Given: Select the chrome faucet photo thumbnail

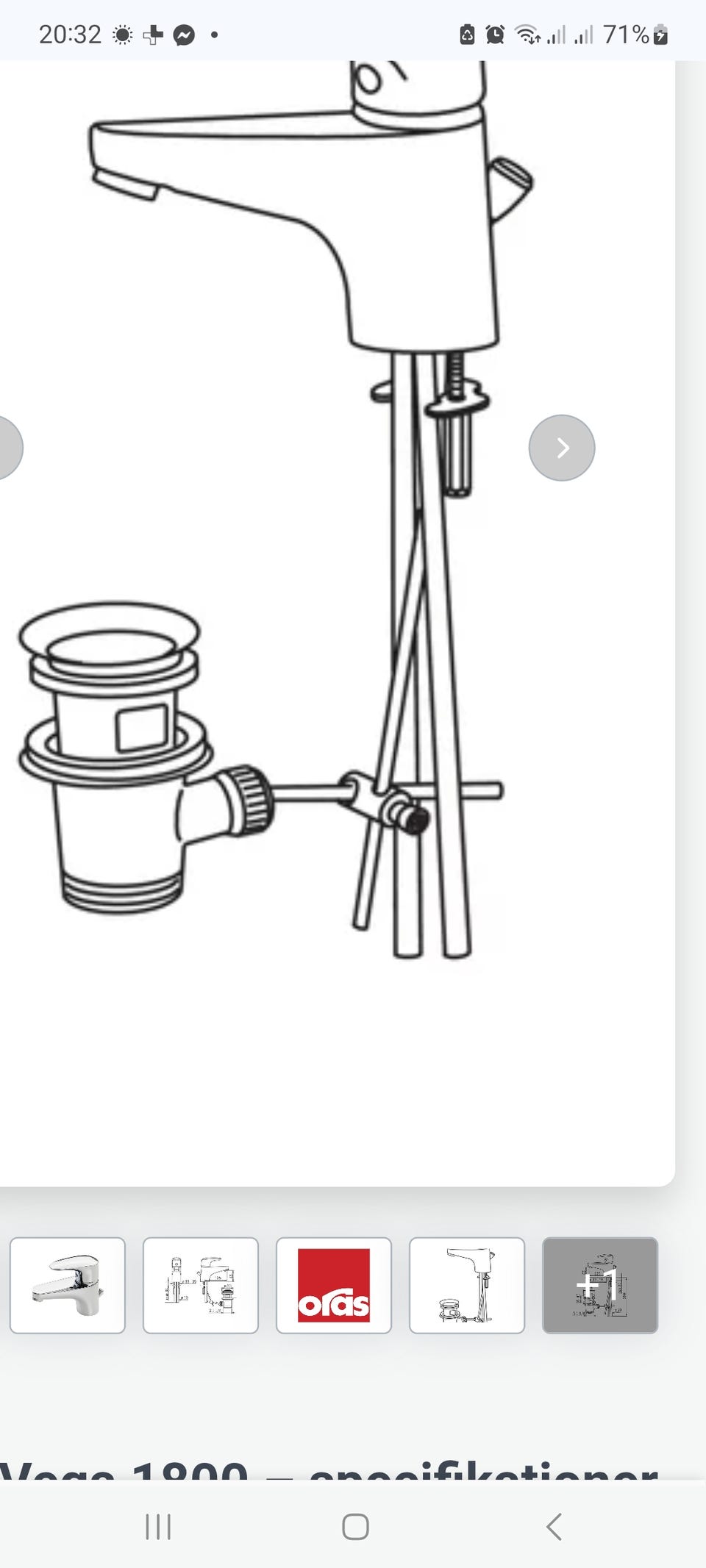Looking at the screenshot, I should coord(68,1285).
